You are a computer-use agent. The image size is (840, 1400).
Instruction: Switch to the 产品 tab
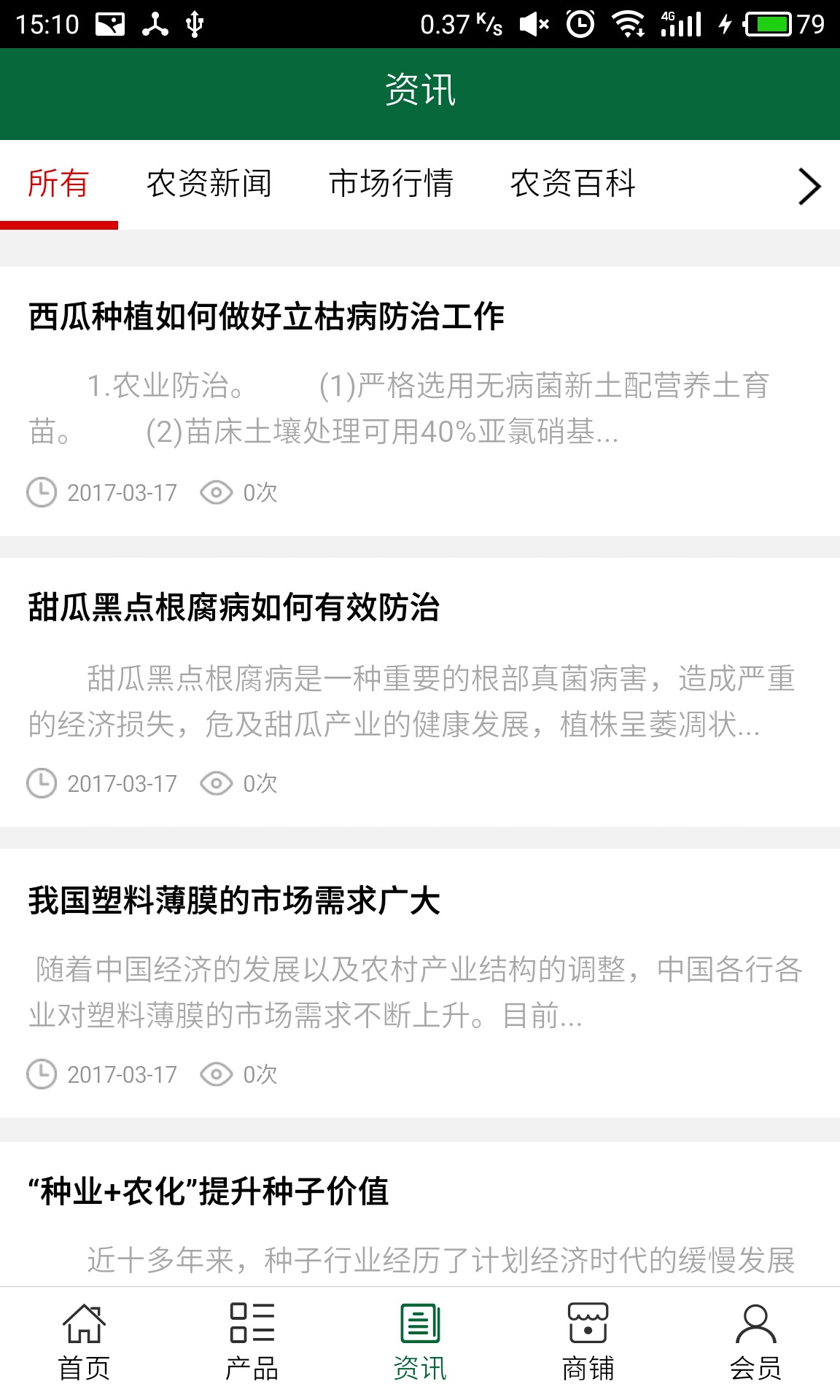[x=252, y=1343]
